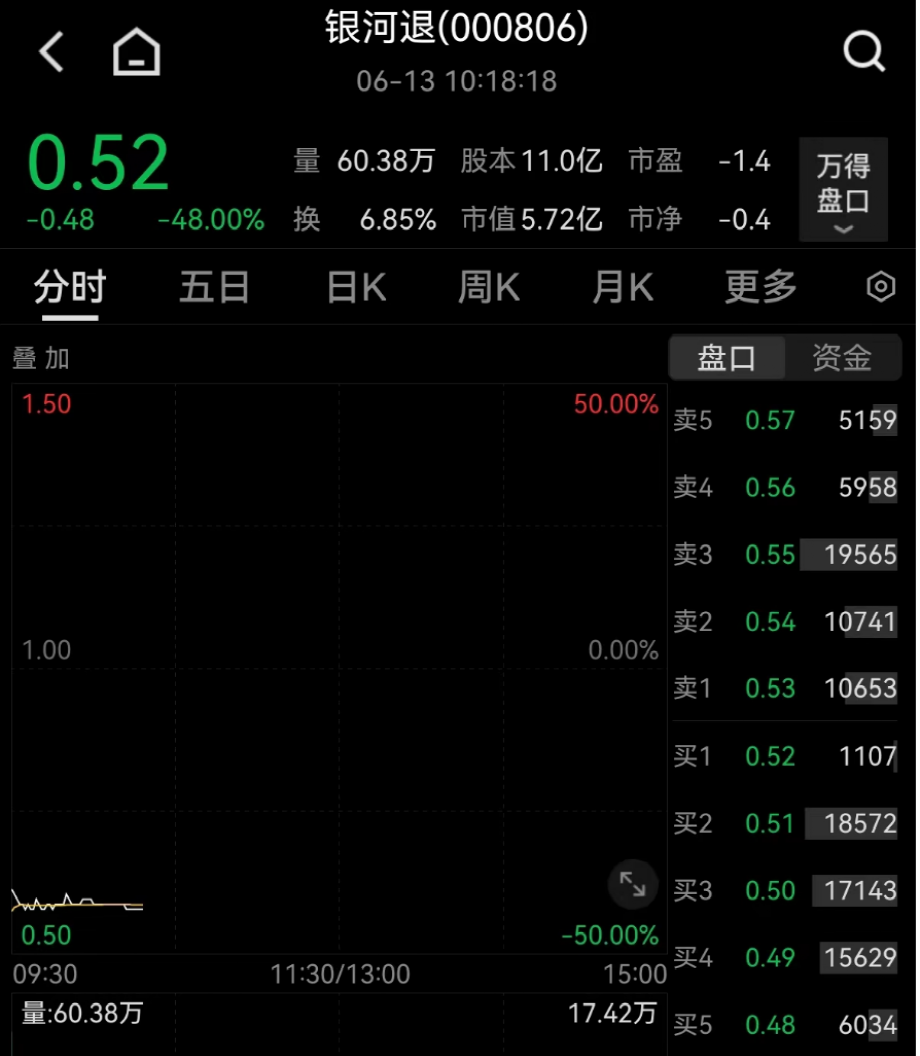
Task: Open stock search with the magnifier icon
Action: coord(863,51)
